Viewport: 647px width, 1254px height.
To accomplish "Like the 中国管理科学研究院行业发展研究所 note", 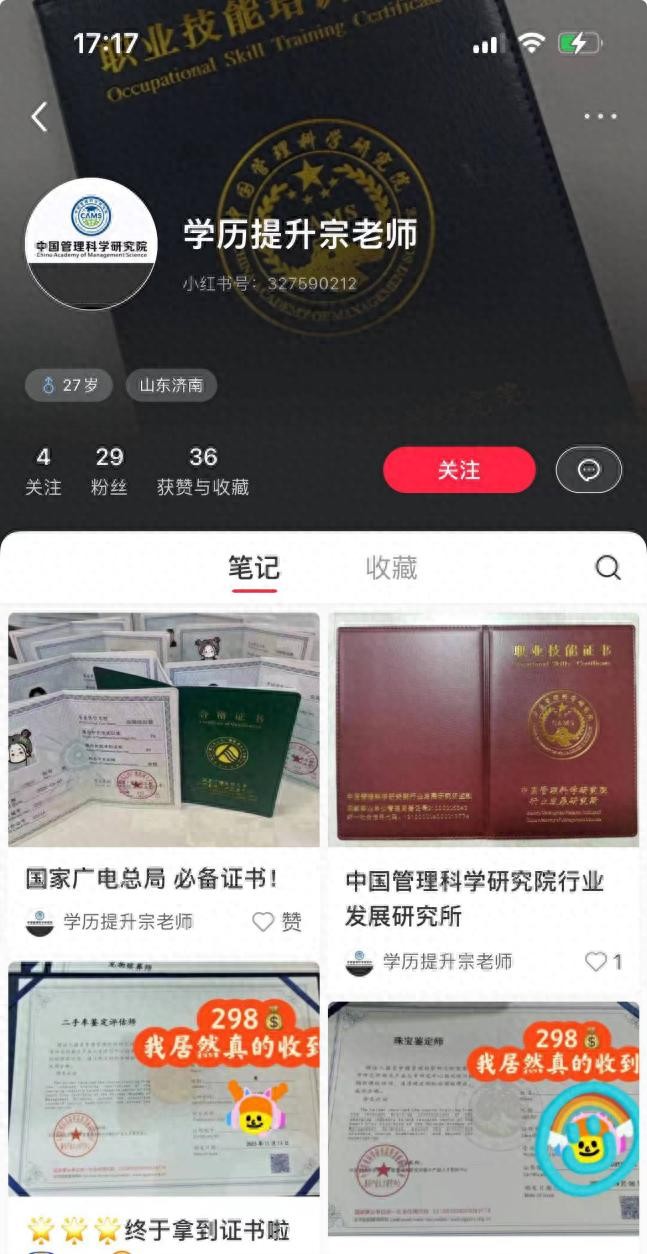I will point(597,962).
